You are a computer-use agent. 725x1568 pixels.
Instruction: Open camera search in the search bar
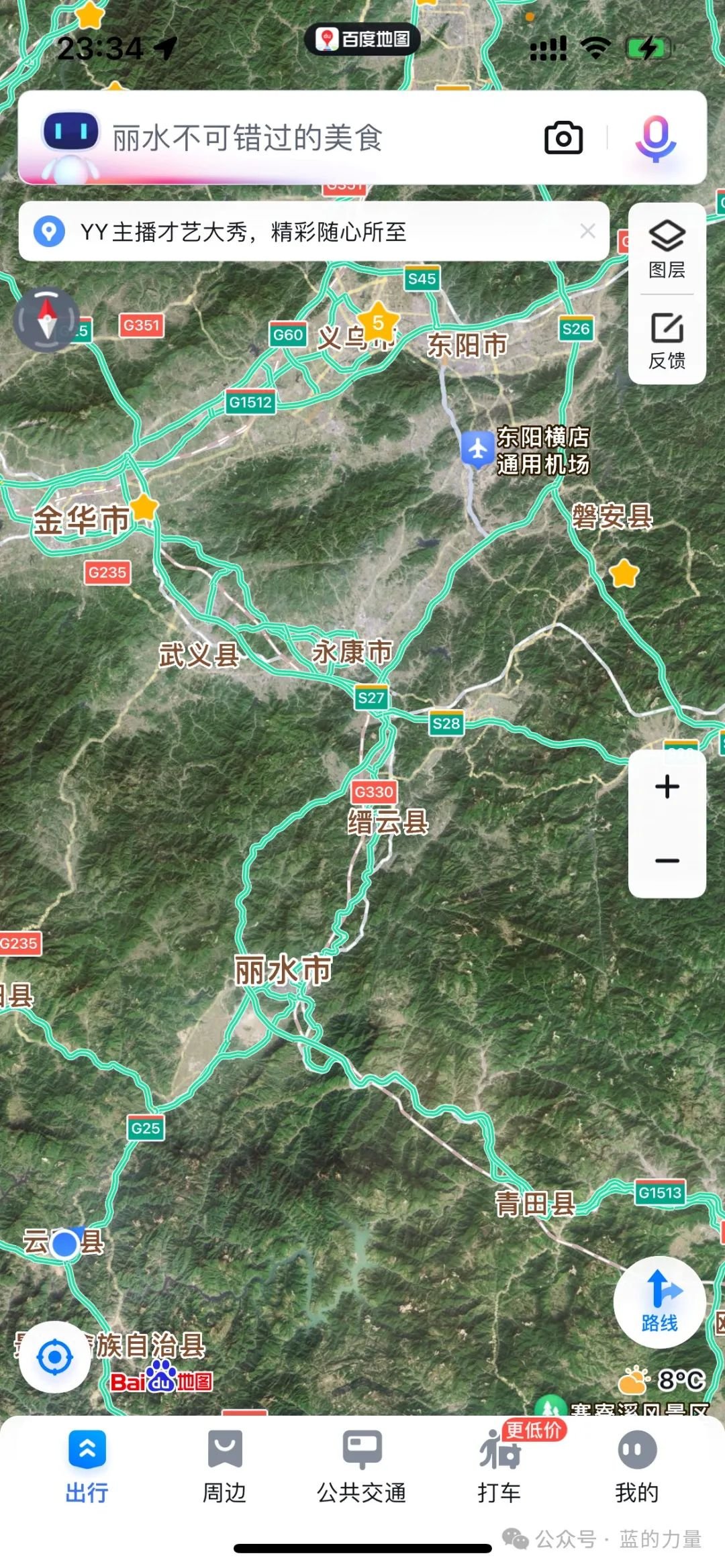pos(563,138)
